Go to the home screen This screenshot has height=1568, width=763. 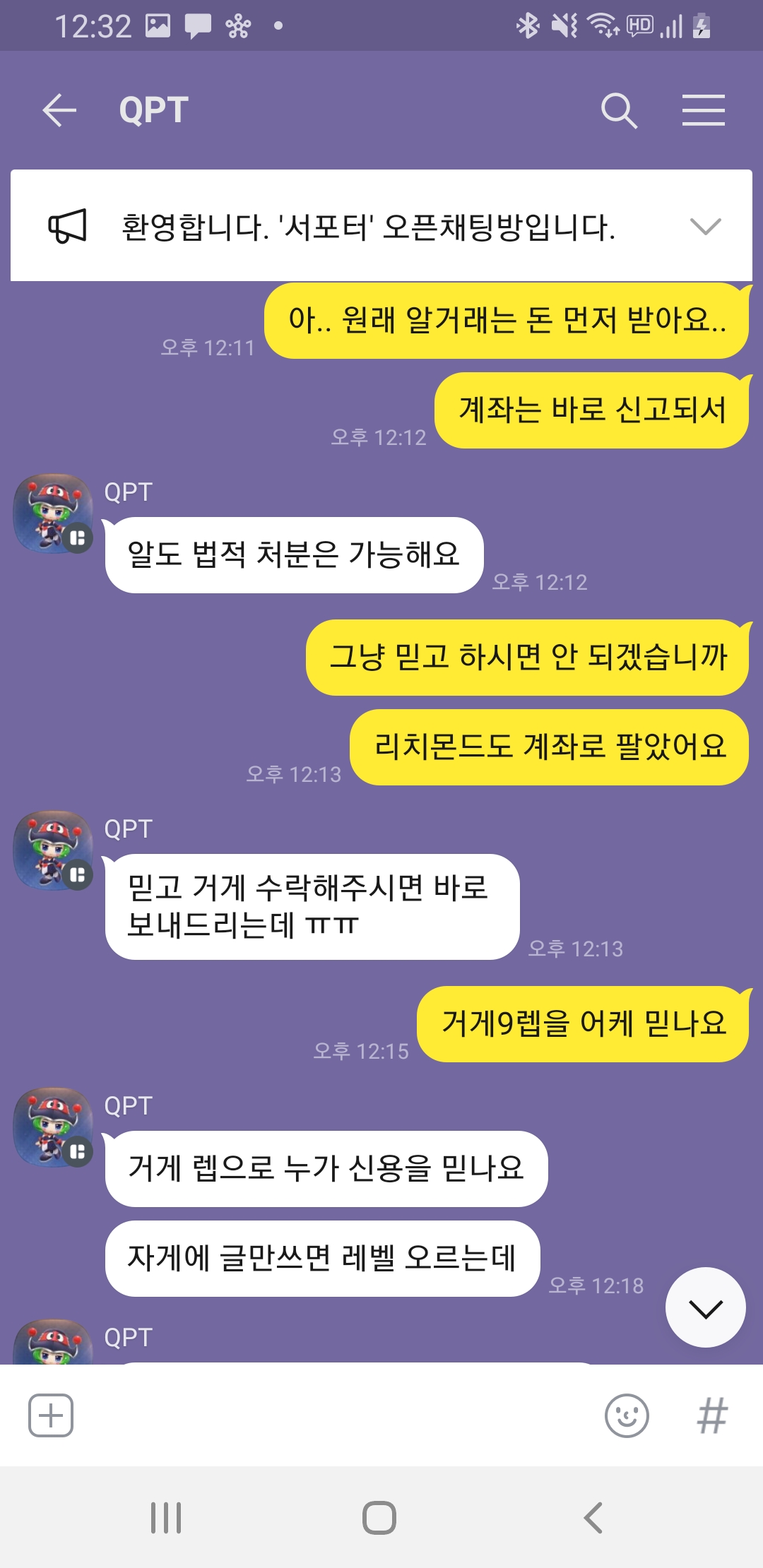[379, 1518]
